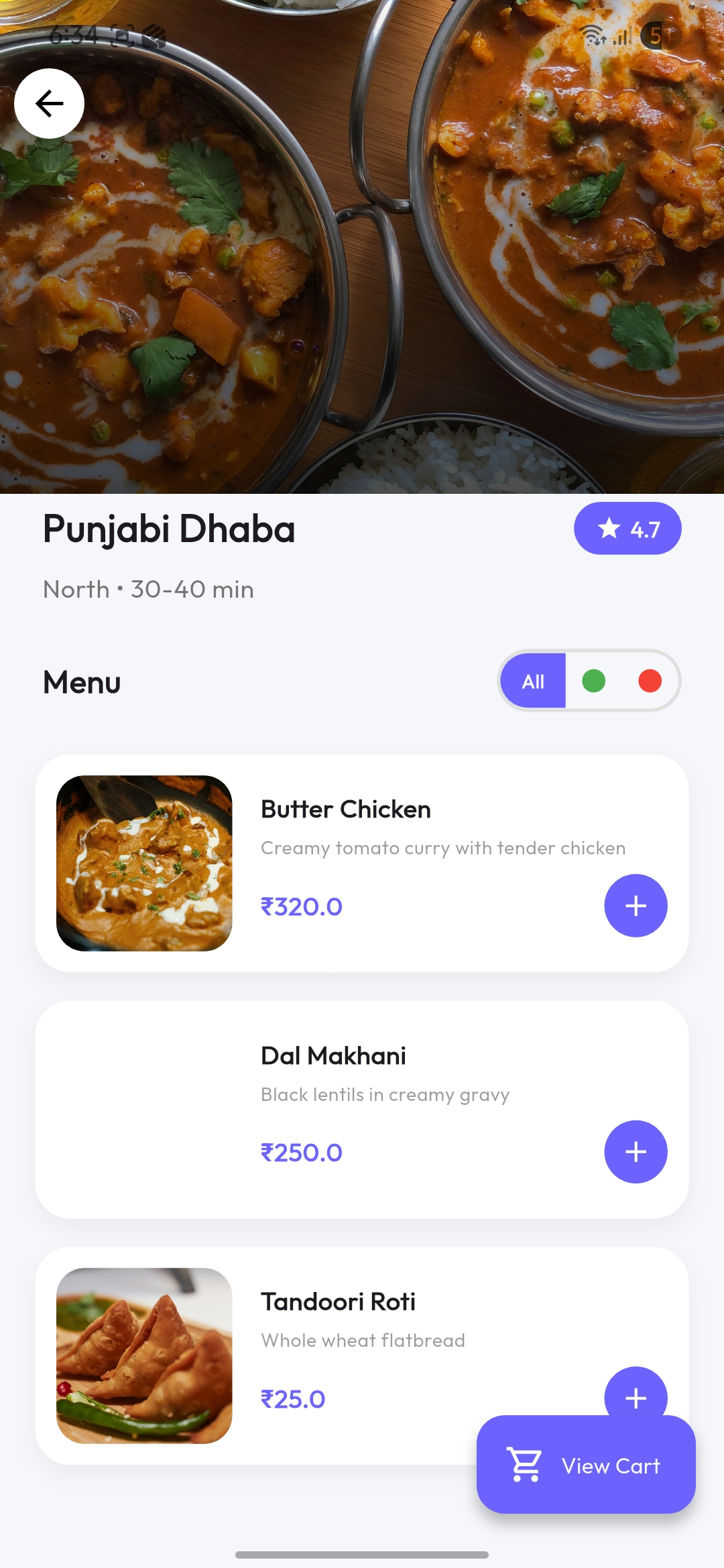Tap the plus icon beside Butter Chicken
The image size is (724, 1568).
pyautogui.click(x=636, y=906)
